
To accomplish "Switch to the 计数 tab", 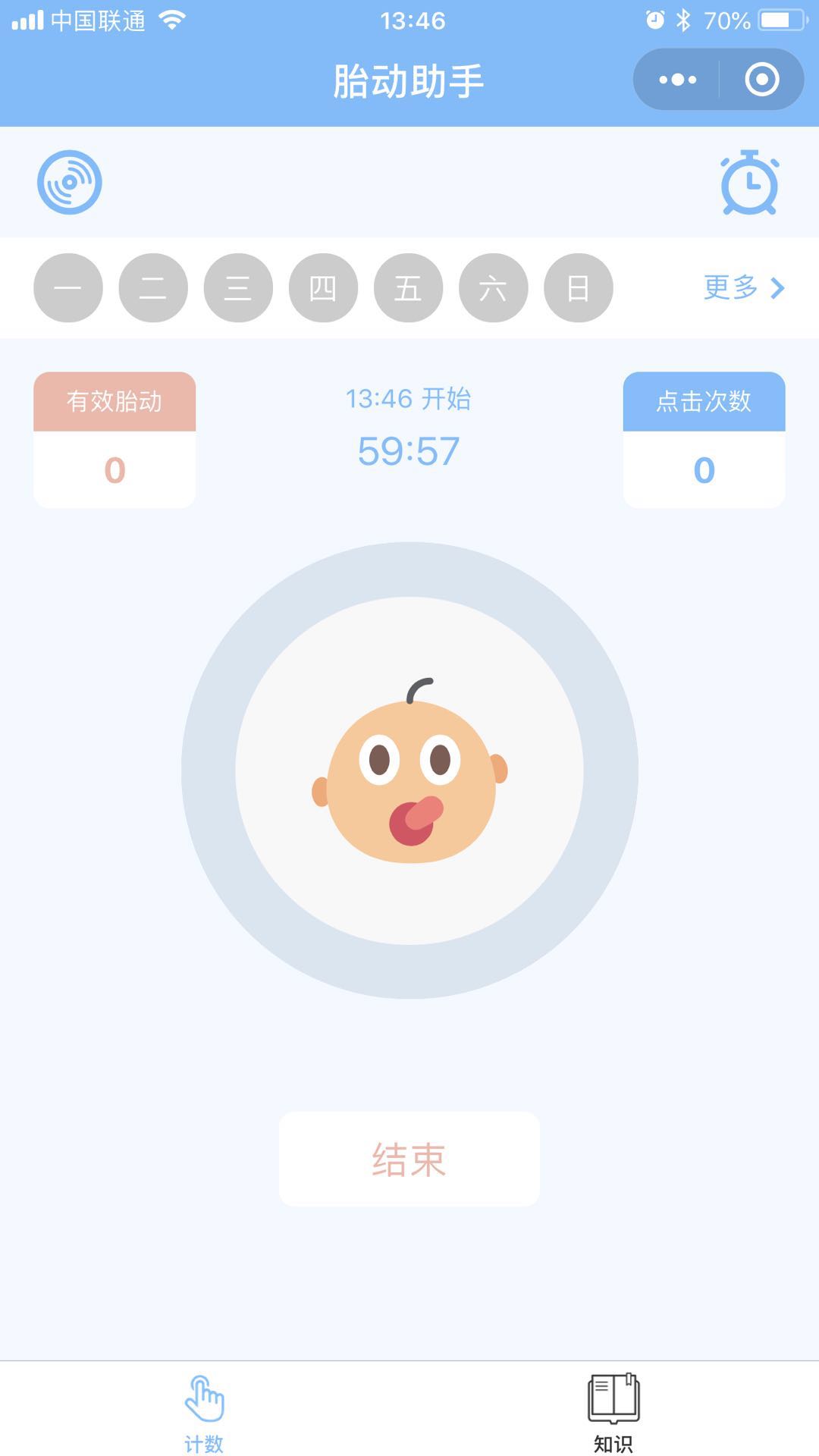I will point(205,1412).
